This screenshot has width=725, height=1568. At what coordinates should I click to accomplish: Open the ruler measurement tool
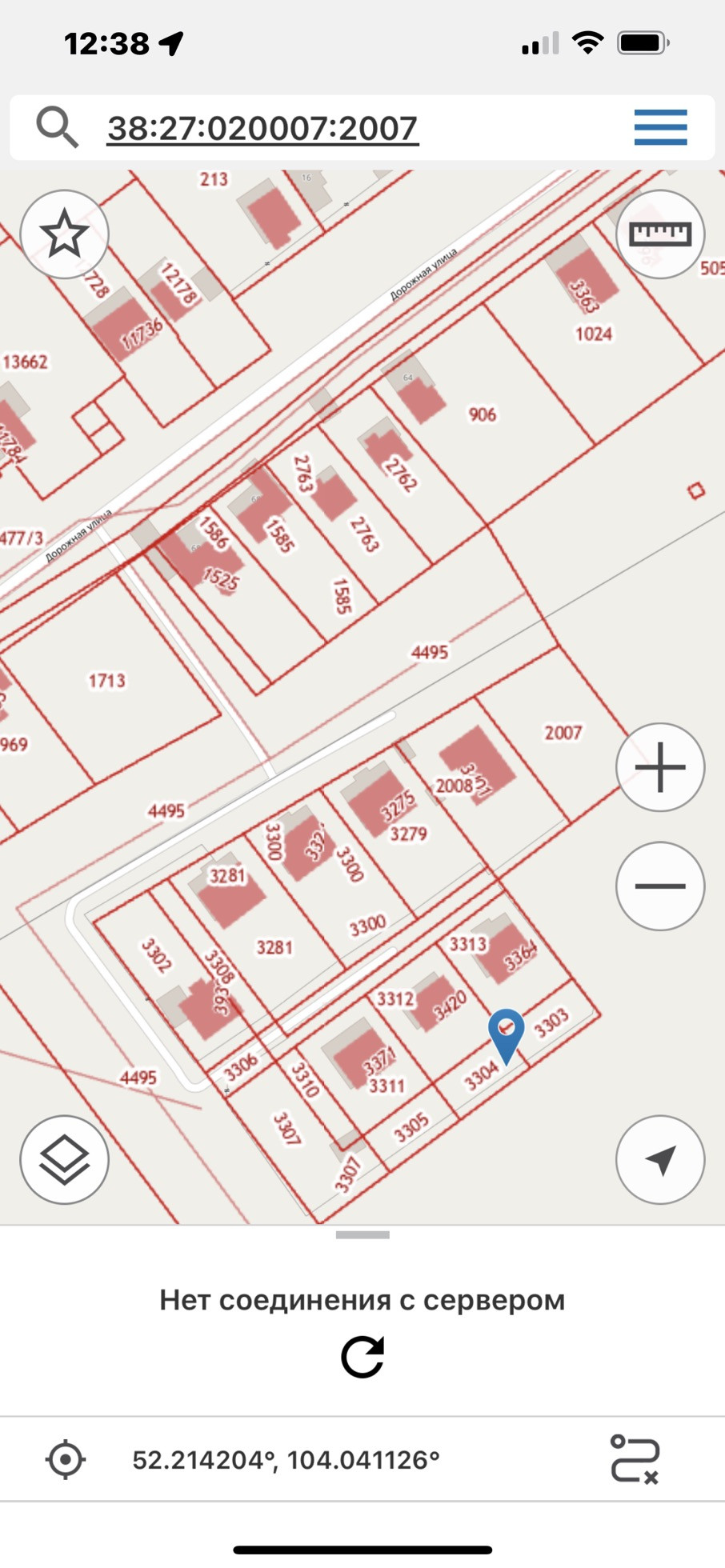(660, 234)
